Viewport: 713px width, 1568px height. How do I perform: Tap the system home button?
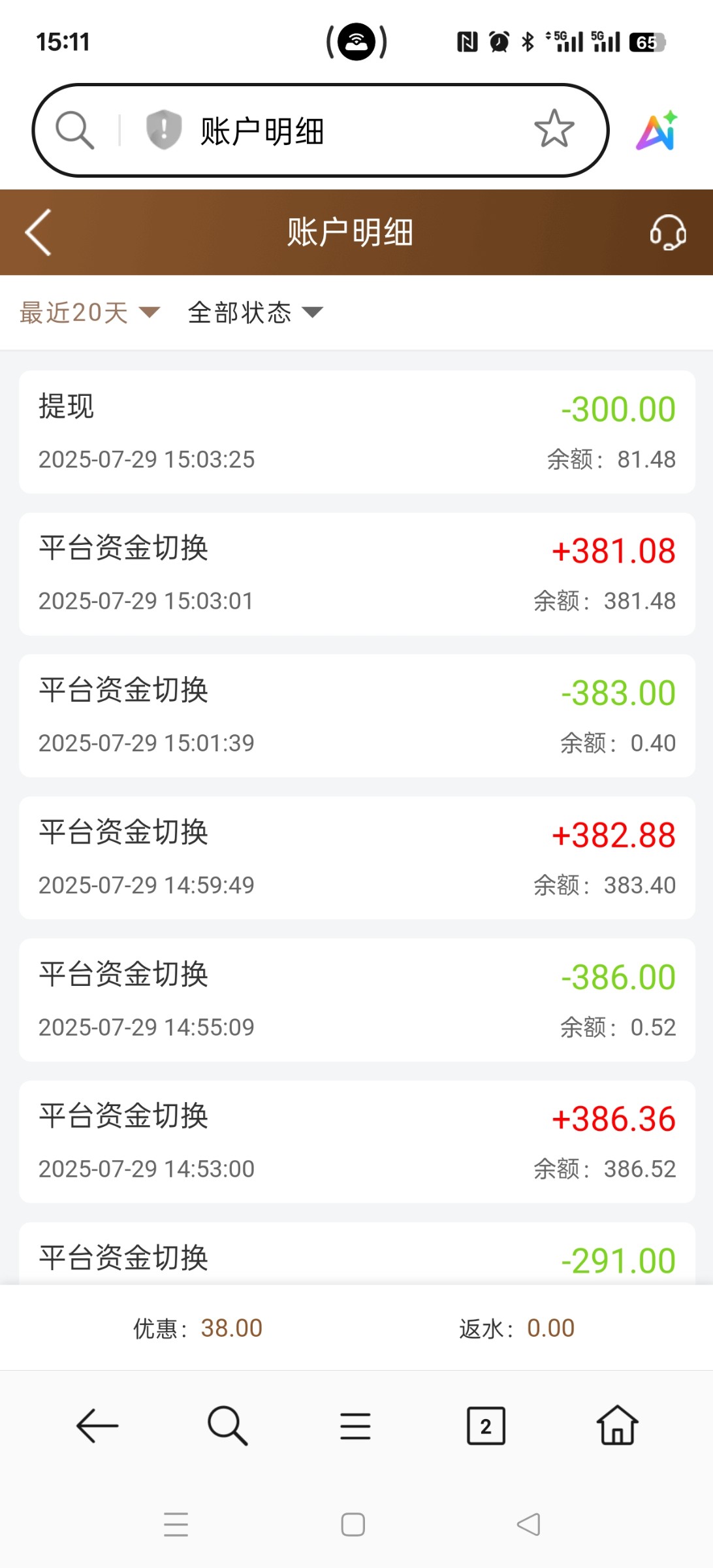pos(353,1524)
